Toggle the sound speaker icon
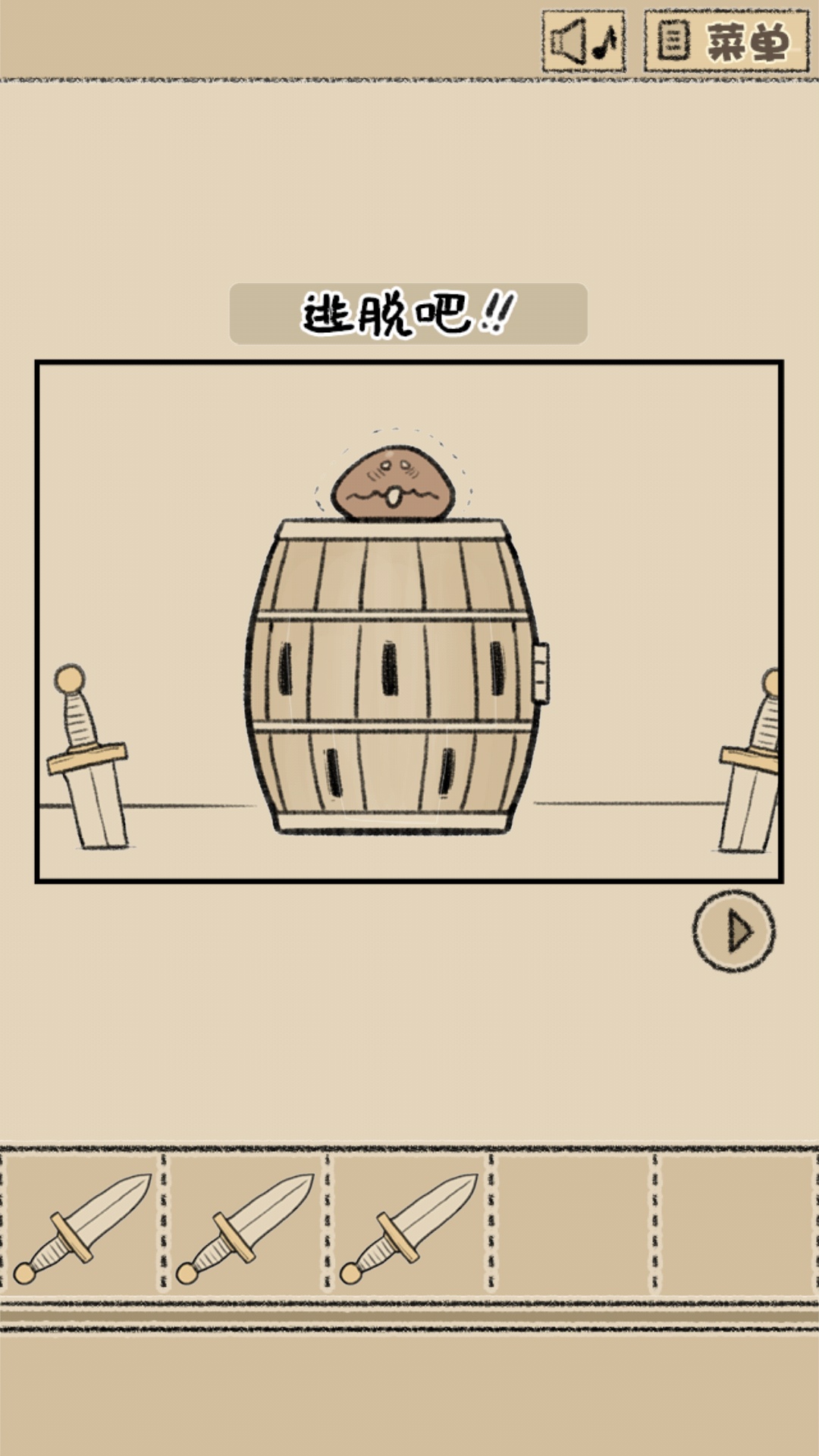 (x=583, y=42)
